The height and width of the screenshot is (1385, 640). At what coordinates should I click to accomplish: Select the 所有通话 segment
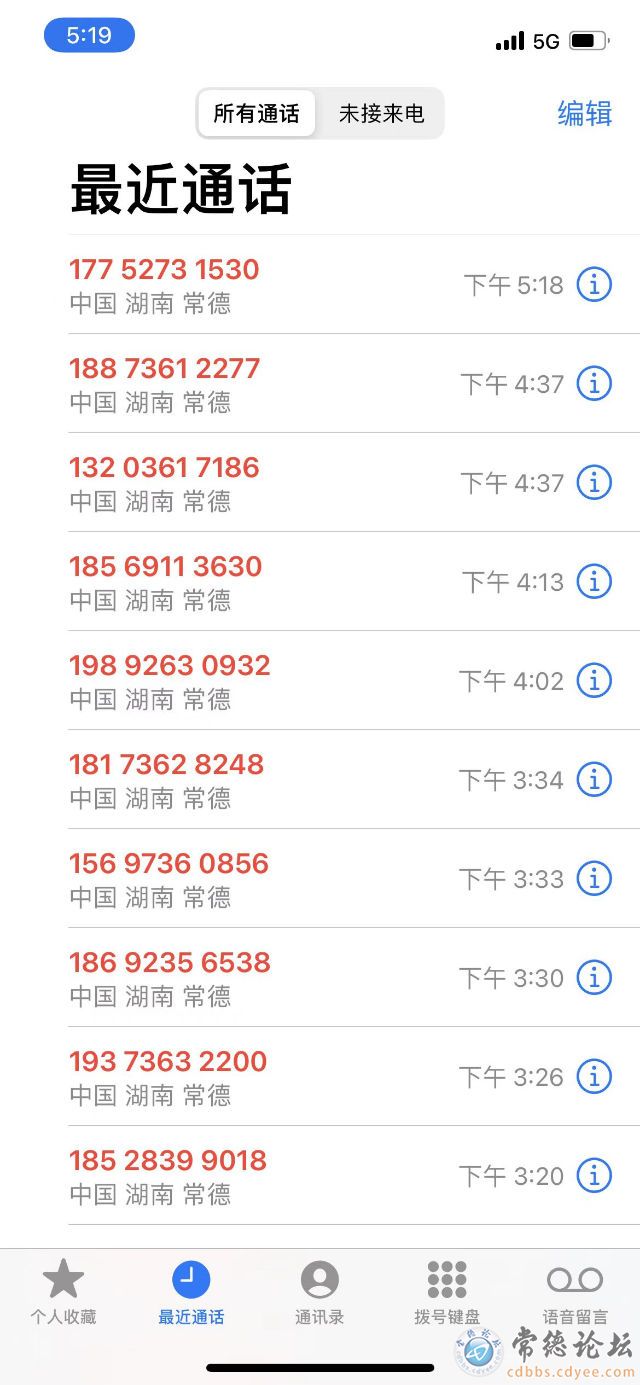point(256,114)
